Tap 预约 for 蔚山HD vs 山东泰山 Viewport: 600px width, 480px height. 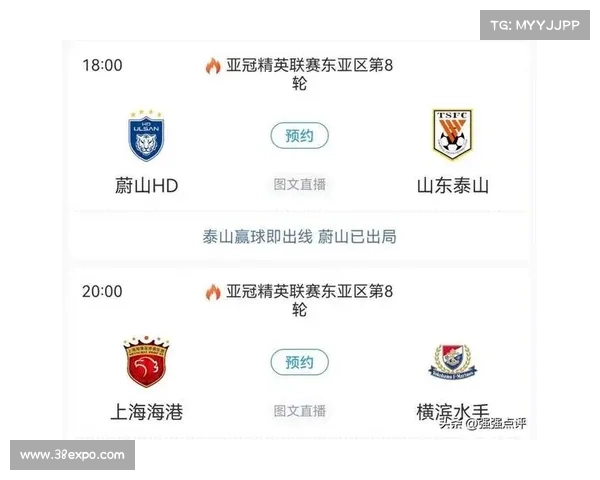click(299, 135)
